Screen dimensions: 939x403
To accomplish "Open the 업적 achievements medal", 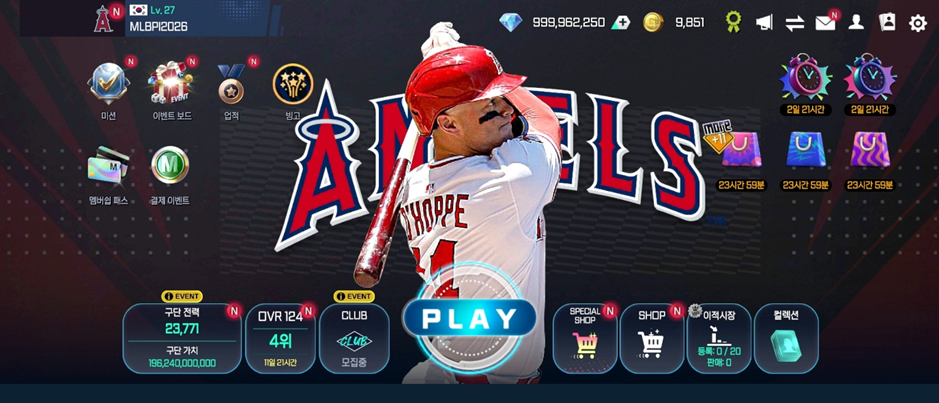I will 231,90.
